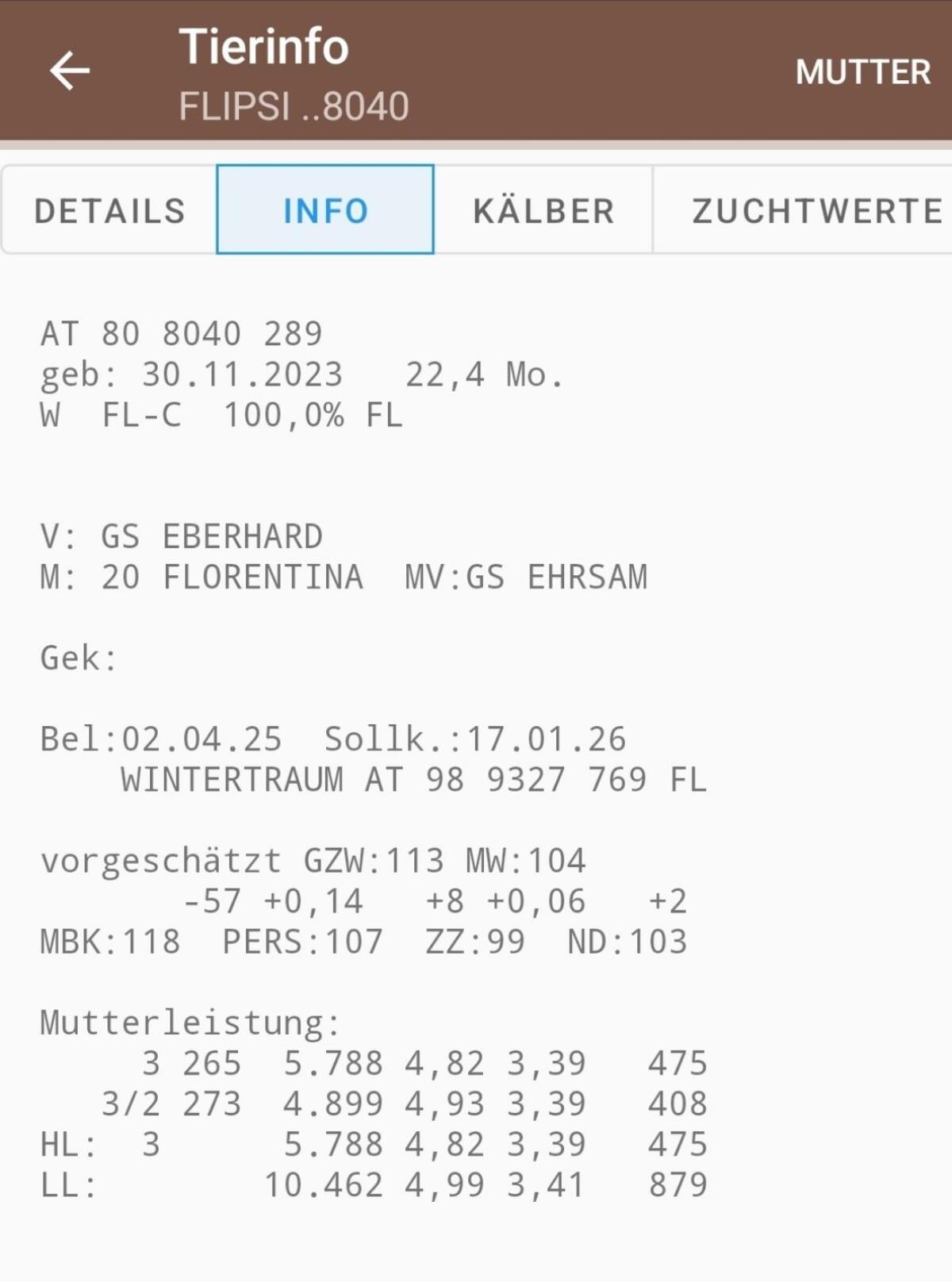952x1282 pixels.
Task: Switch to the DETAILS tab
Action: [x=109, y=211]
